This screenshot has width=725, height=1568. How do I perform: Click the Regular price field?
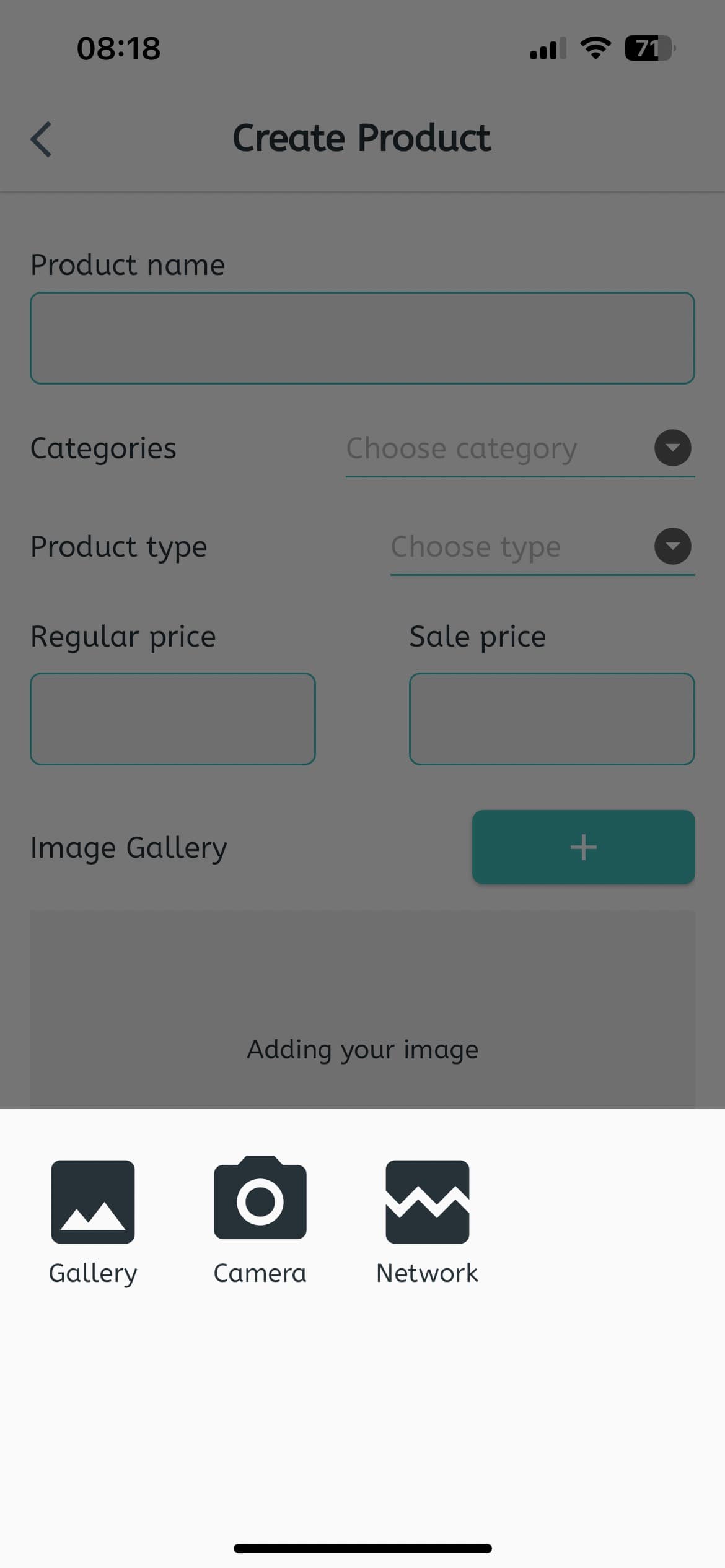[173, 718]
